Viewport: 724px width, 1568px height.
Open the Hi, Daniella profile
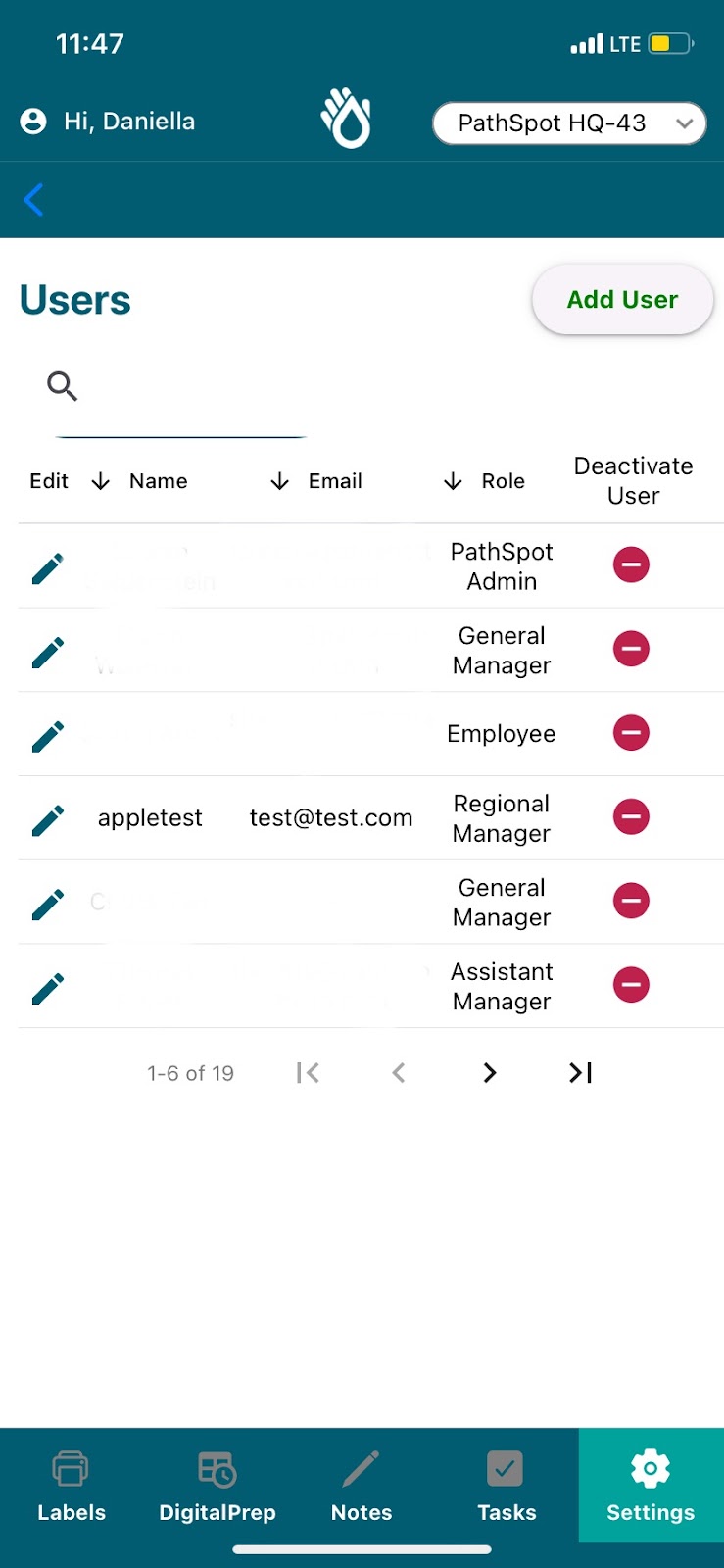click(108, 122)
